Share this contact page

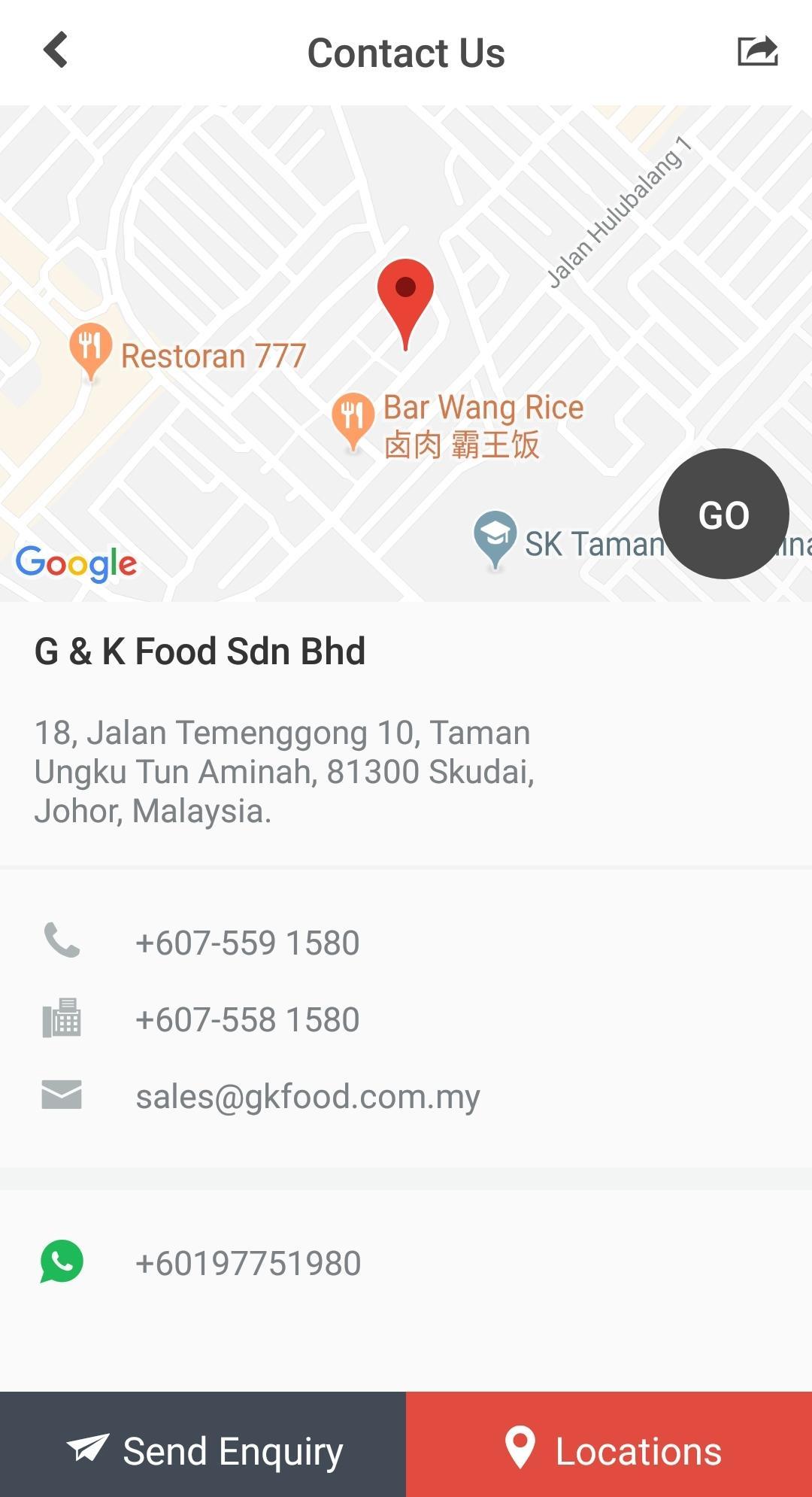(x=757, y=51)
